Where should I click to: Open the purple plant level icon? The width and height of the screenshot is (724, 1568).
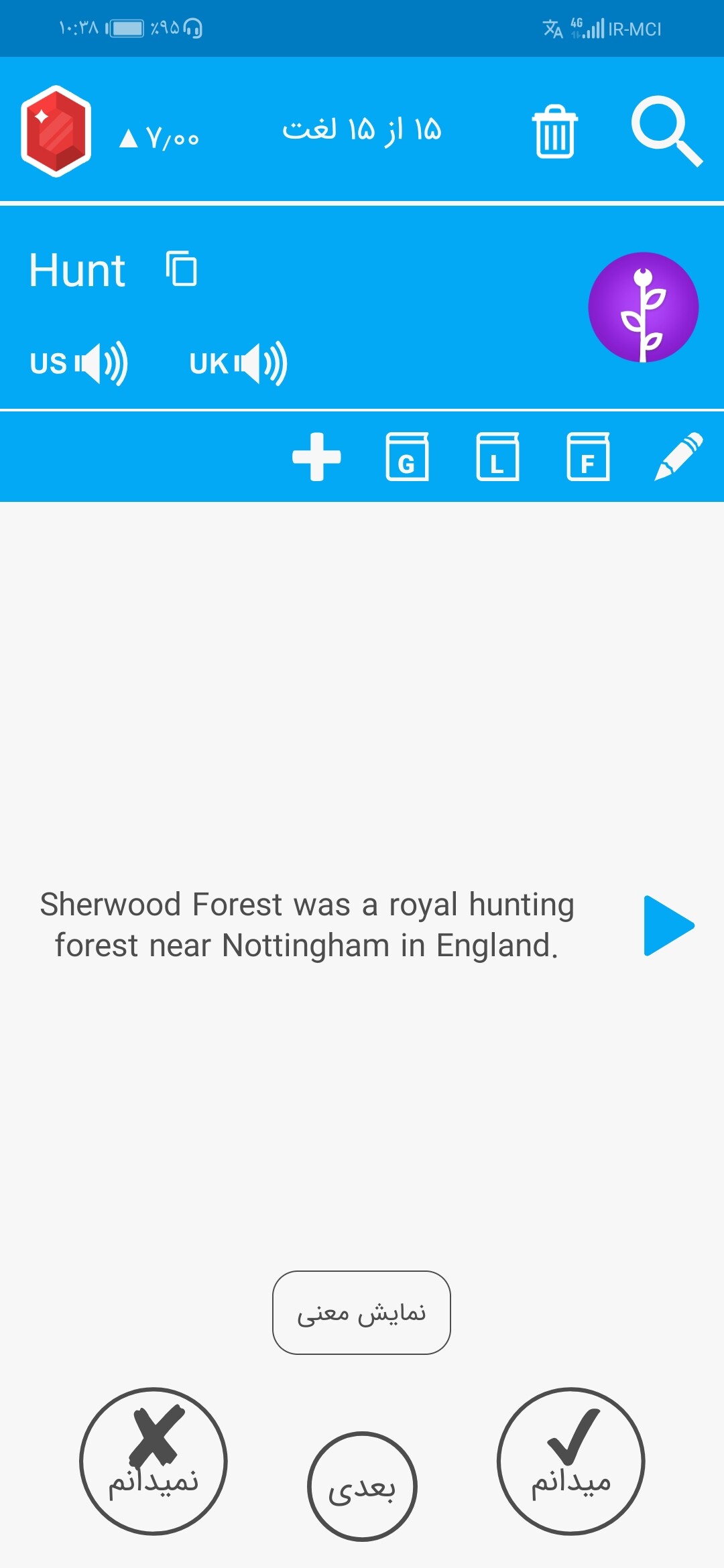(643, 307)
